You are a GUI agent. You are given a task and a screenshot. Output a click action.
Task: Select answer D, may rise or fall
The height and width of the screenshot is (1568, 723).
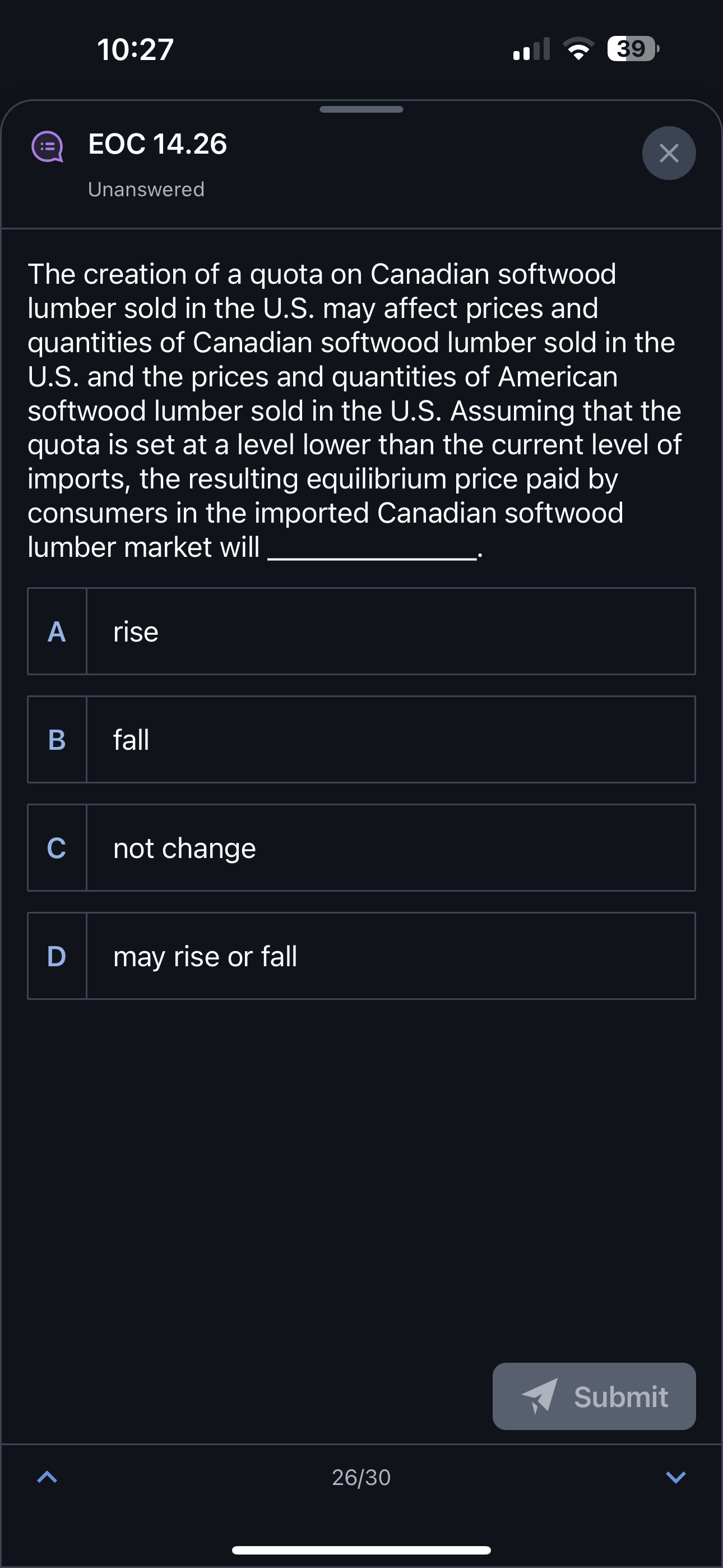point(361,956)
